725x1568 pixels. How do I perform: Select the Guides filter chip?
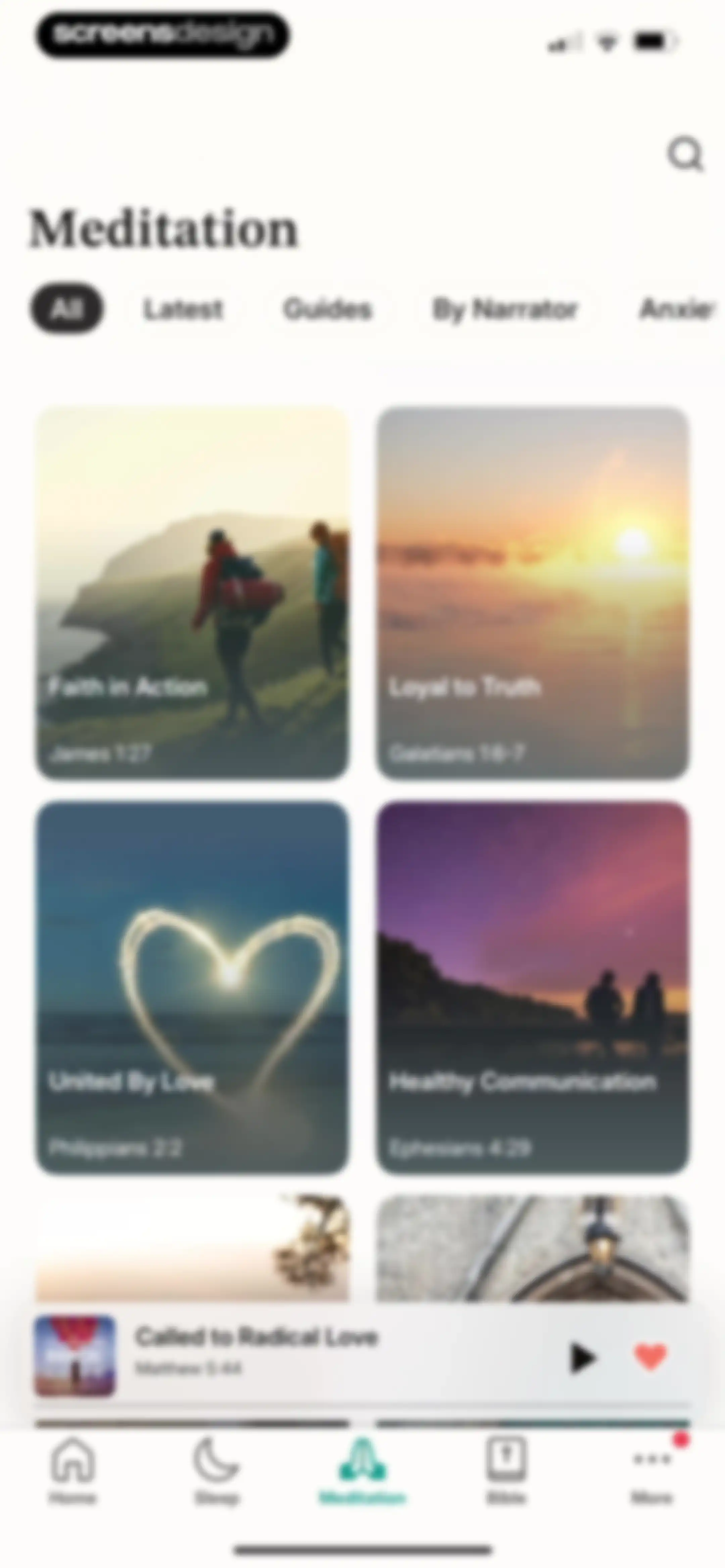(x=328, y=309)
